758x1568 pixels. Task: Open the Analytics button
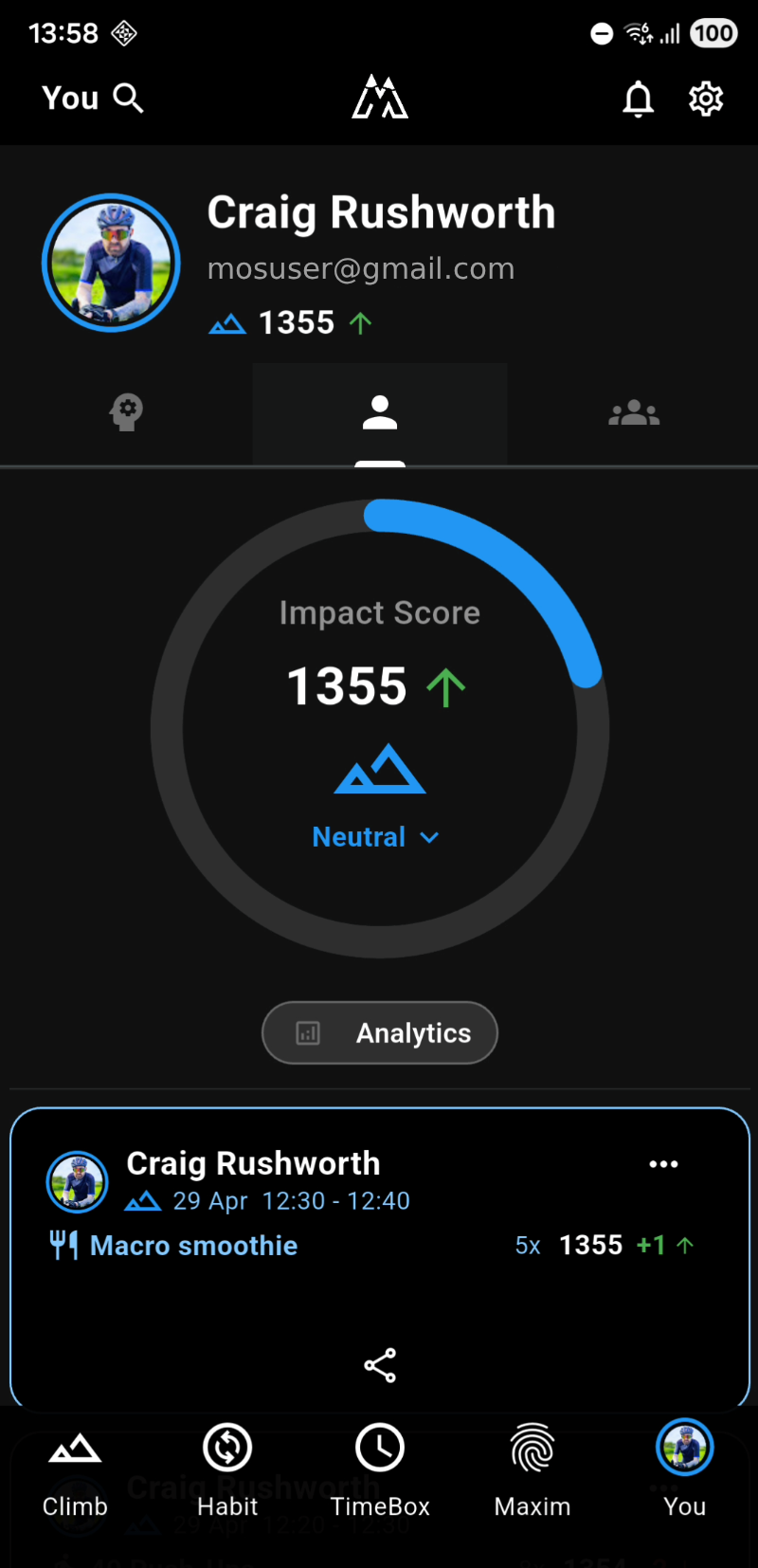[x=380, y=1032]
